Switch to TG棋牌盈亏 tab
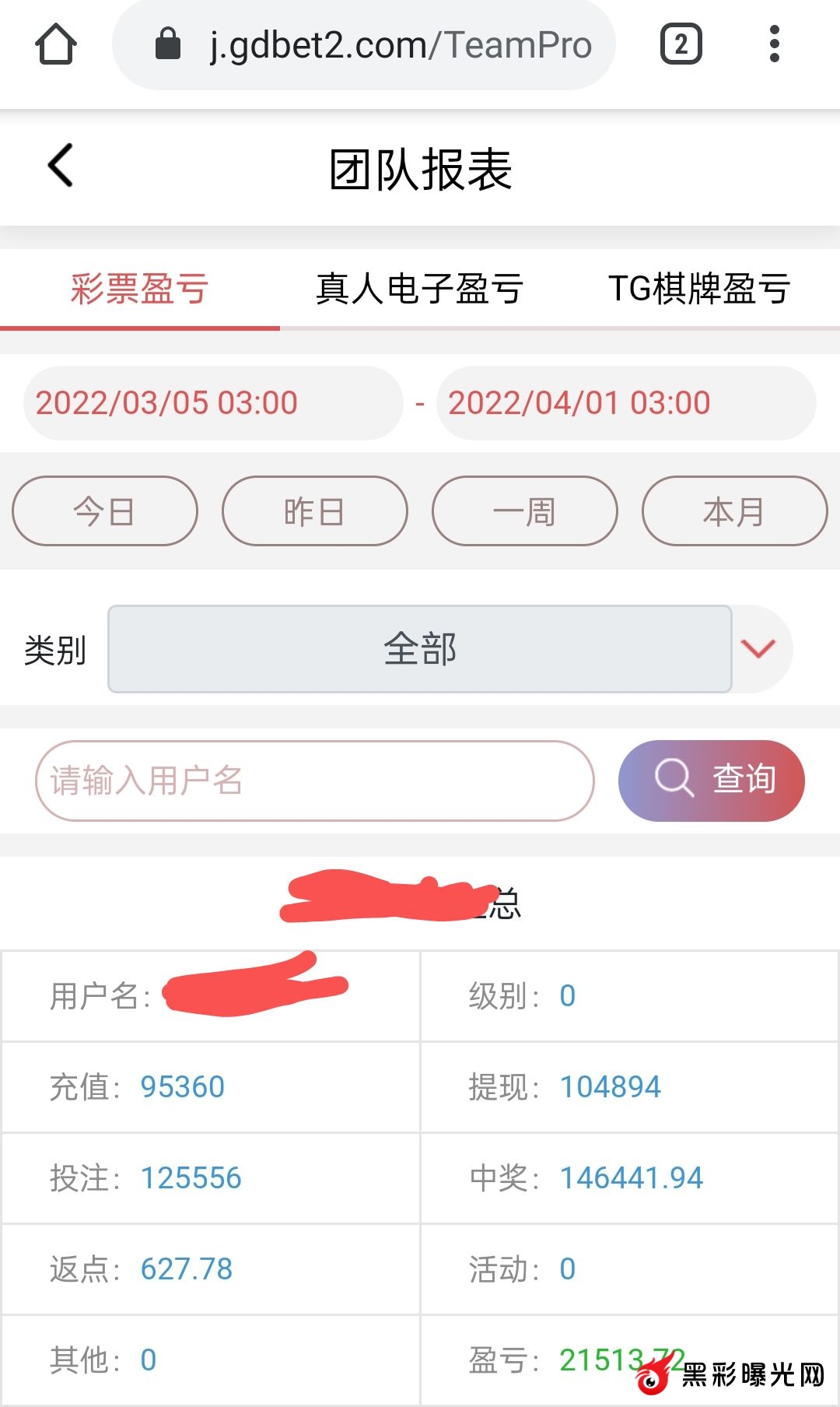The height and width of the screenshot is (1407, 840). click(699, 289)
